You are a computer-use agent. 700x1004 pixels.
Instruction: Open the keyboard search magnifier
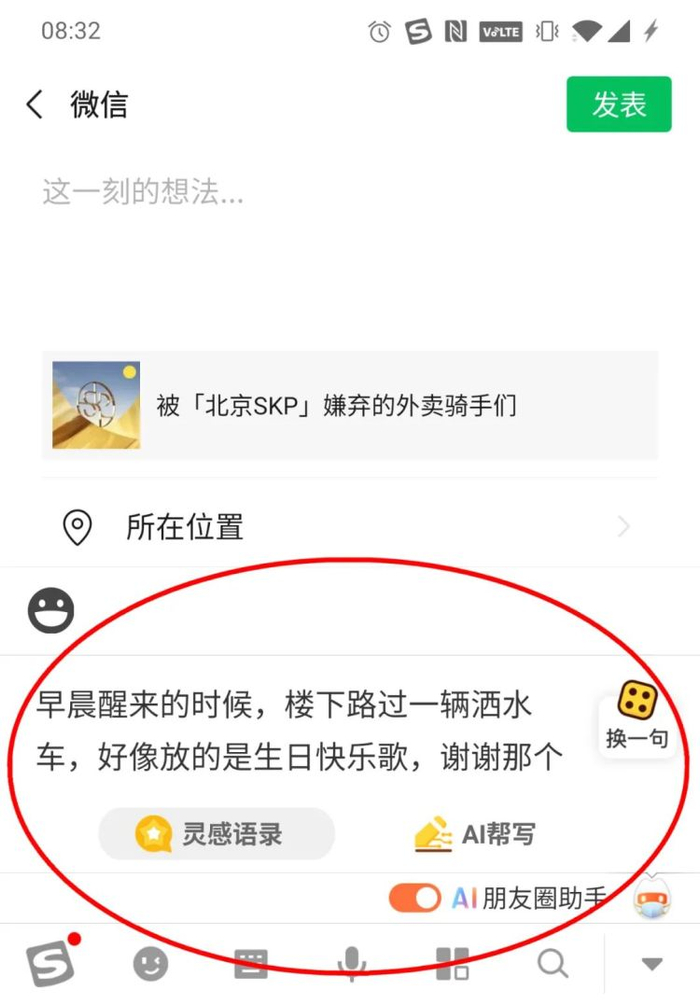(x=552, y=964)
